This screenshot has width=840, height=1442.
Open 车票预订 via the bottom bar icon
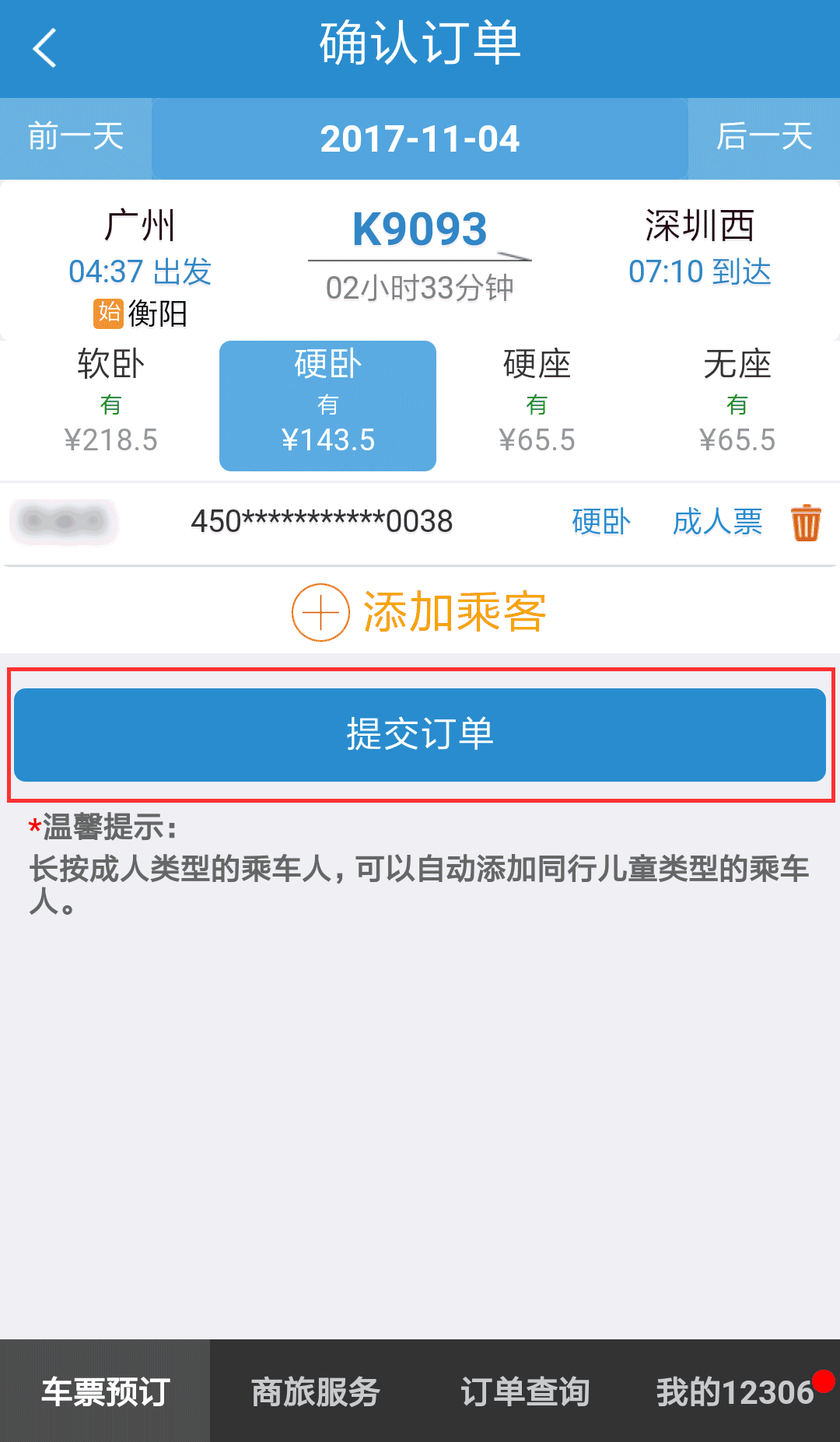pos(105,1391)
